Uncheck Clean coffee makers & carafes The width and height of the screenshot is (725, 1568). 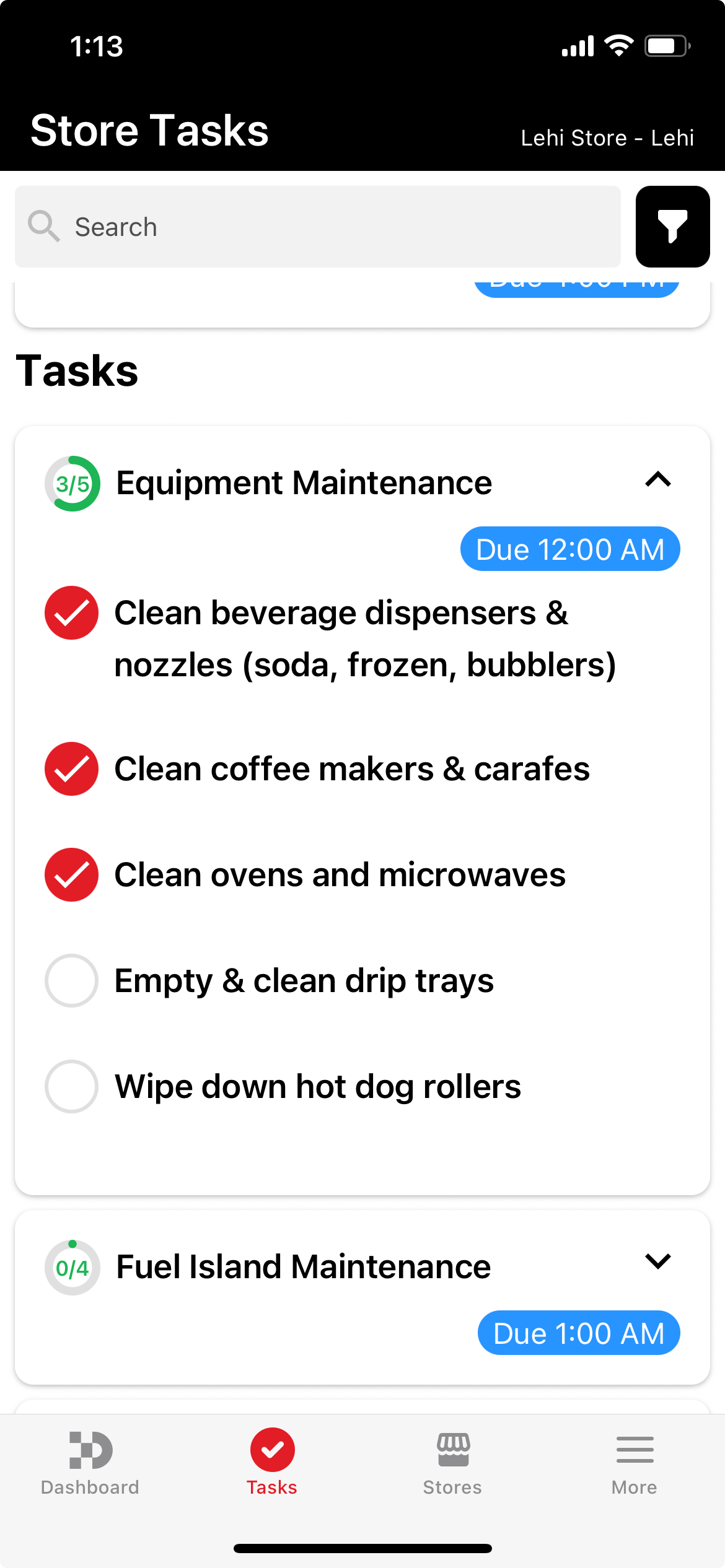pyautogui.click(x=71, y=769)
